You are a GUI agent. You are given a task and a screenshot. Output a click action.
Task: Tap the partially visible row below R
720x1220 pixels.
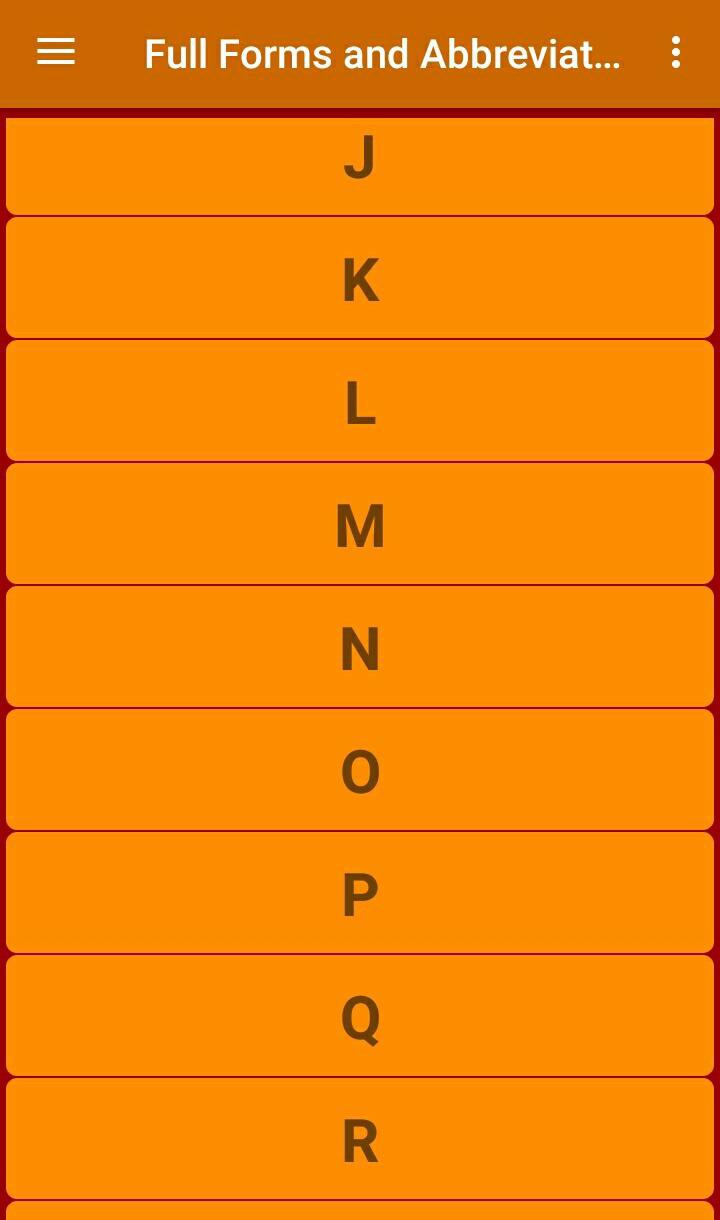pos(360,1212)
